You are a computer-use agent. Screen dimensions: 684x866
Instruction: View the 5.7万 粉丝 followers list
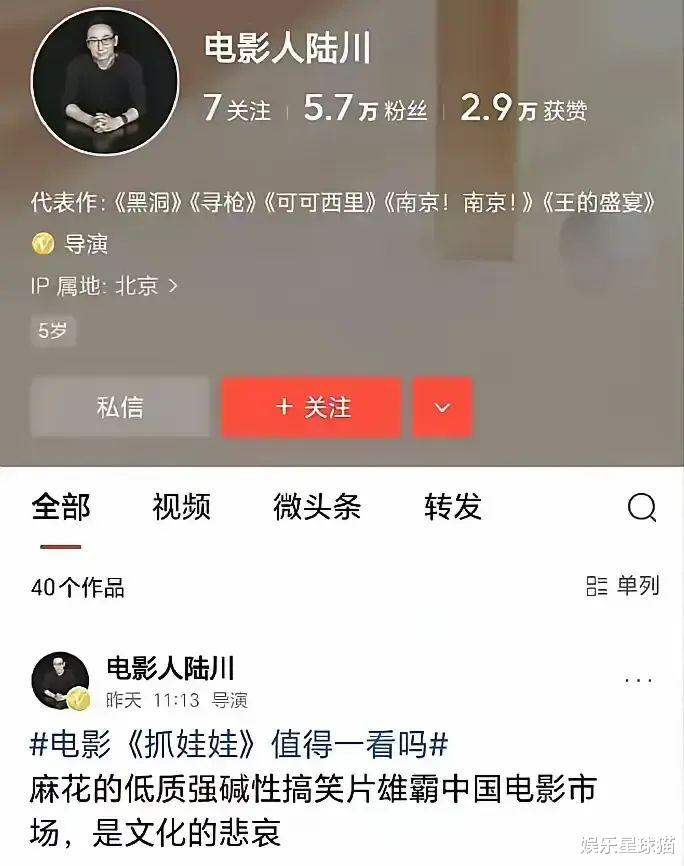pyautogui.click(x=365, y=109)
